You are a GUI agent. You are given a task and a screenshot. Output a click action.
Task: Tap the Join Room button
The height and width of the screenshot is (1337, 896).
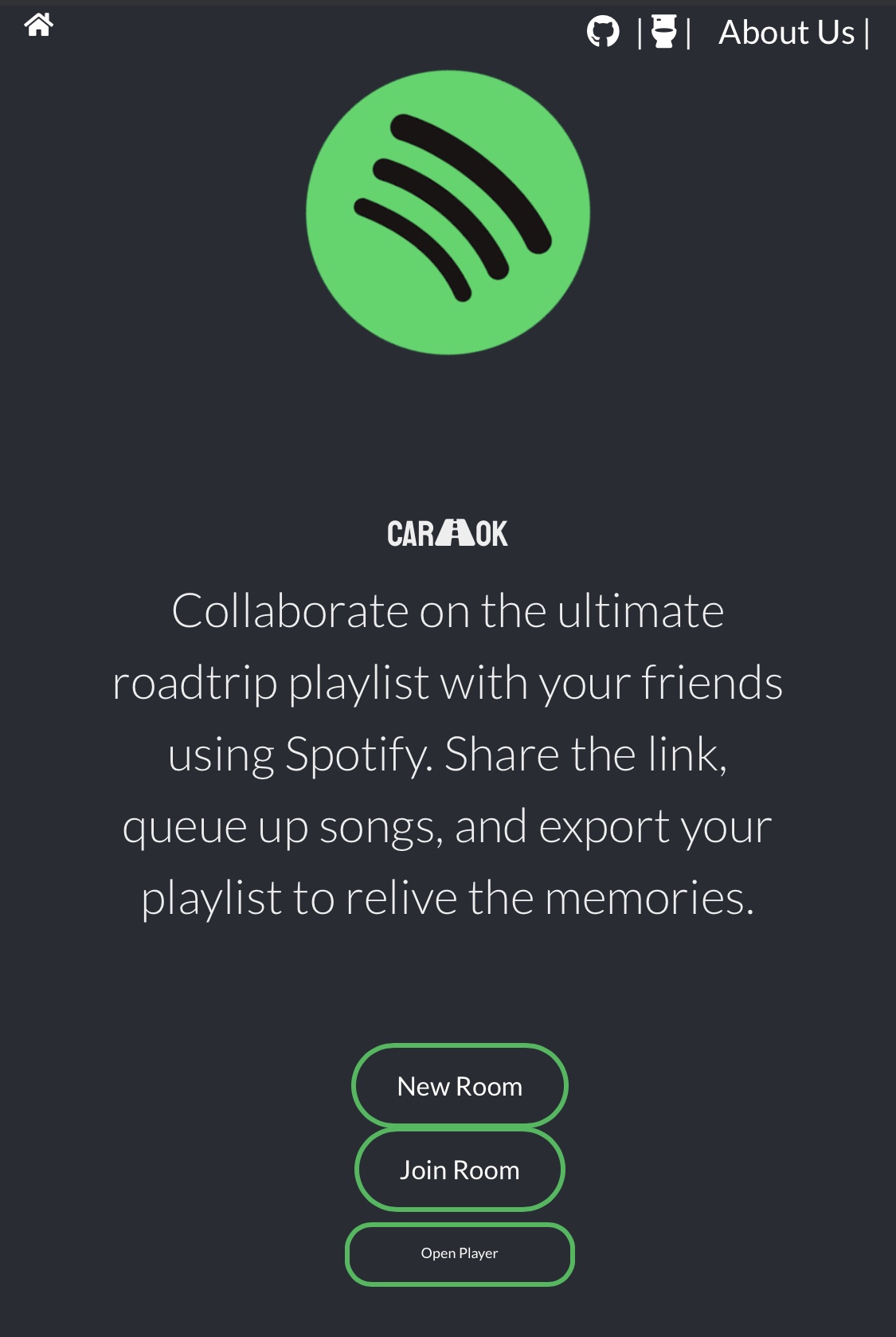pyautogui.click(x=460, y=1170)
